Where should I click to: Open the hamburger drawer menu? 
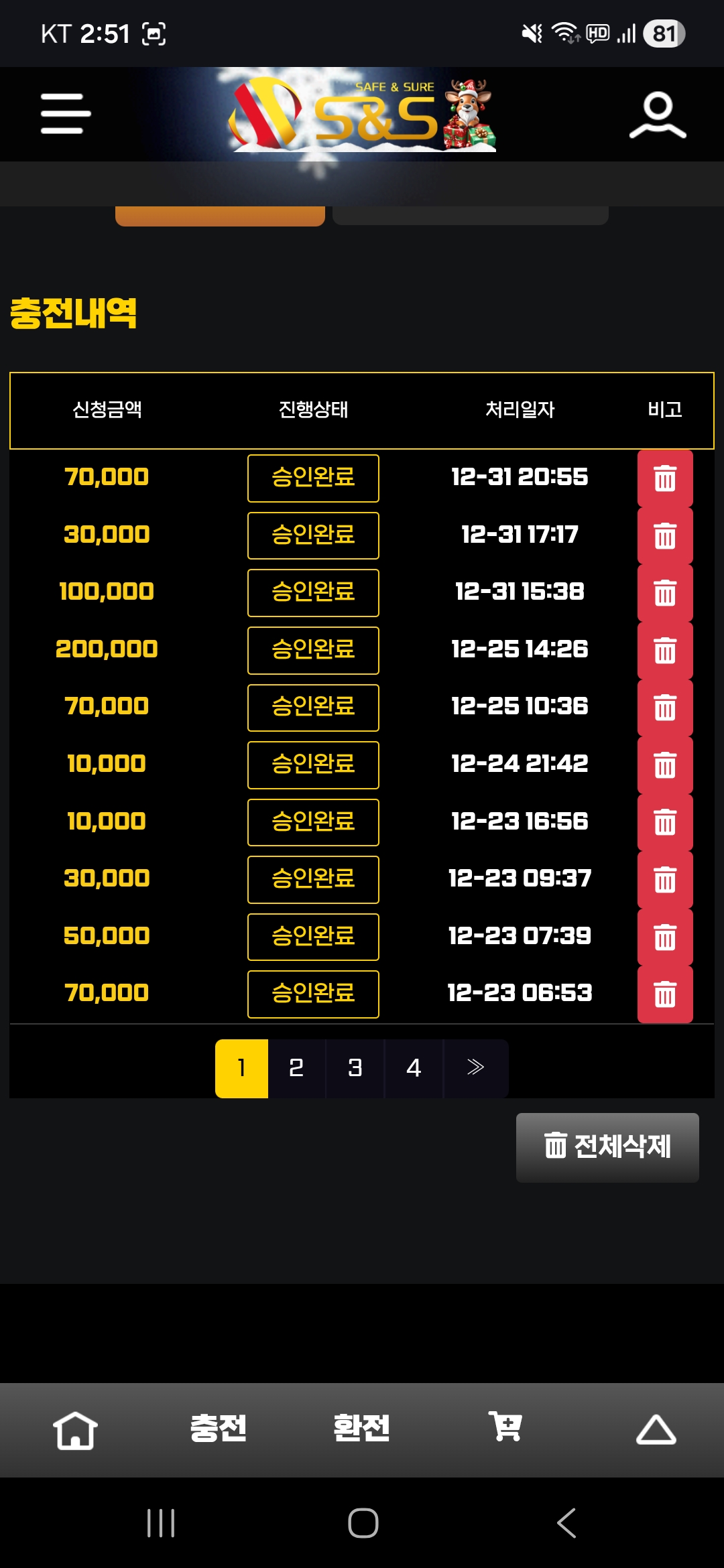click(66, 114)
